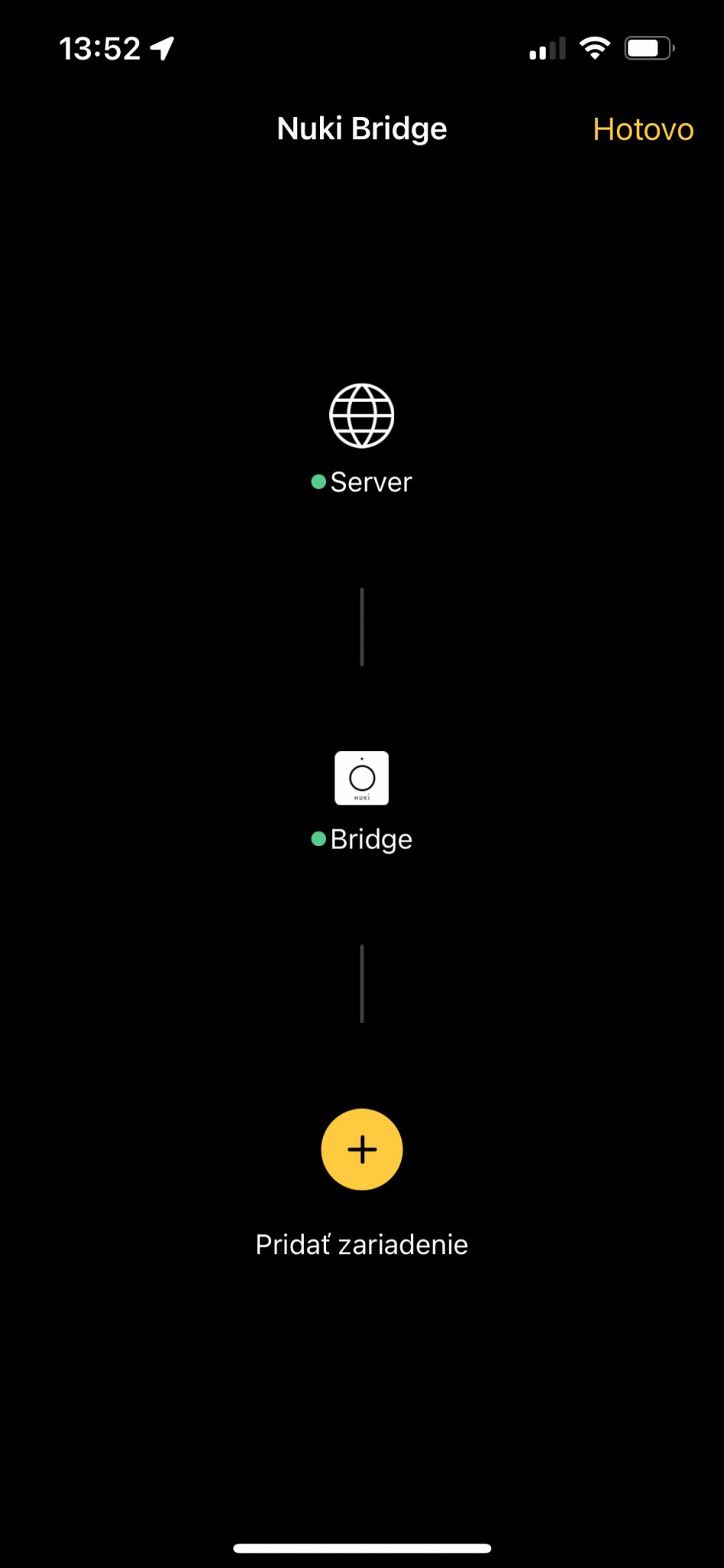This screenshot has width=724, height=1568.
Task: Open the Bridge device details
Action: 362,779
